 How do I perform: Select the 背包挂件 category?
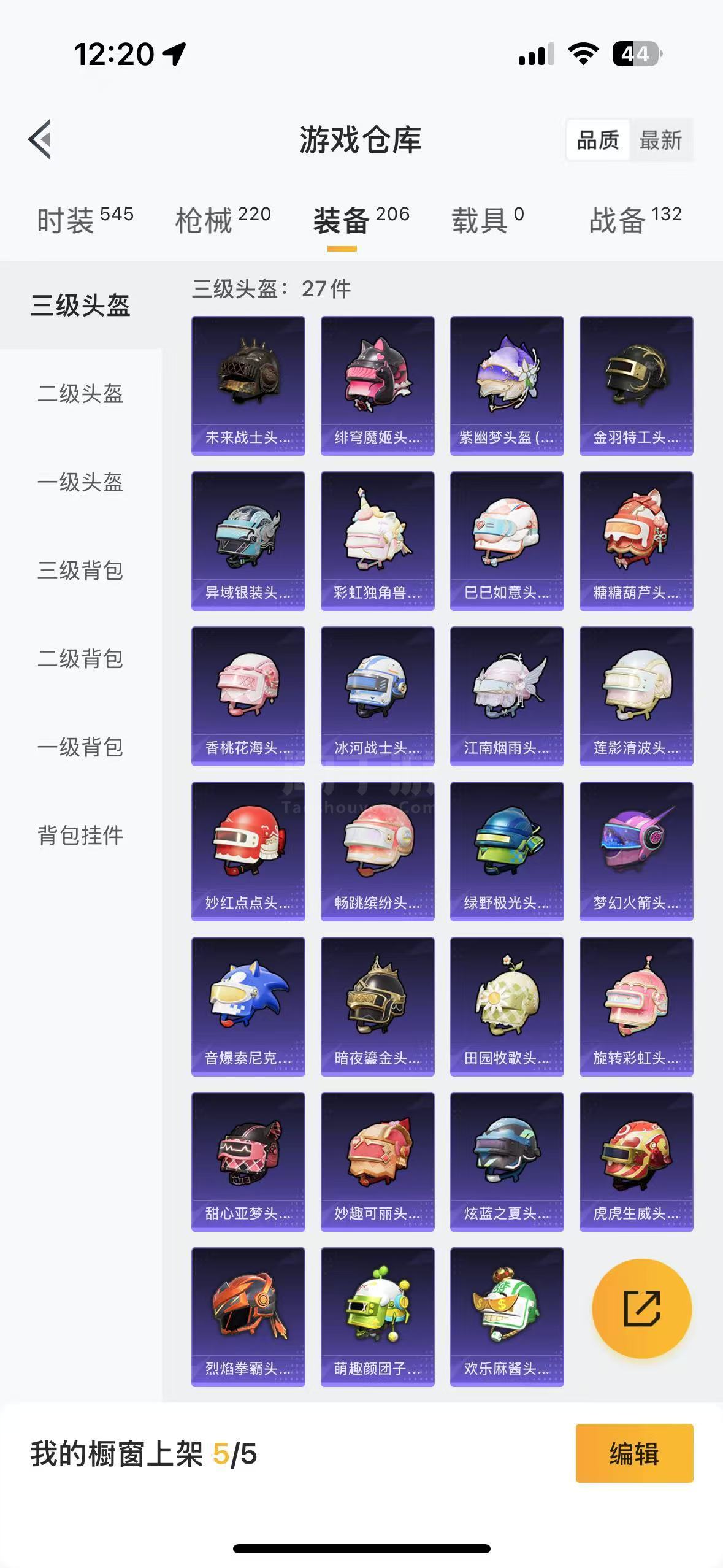[80, 836]
